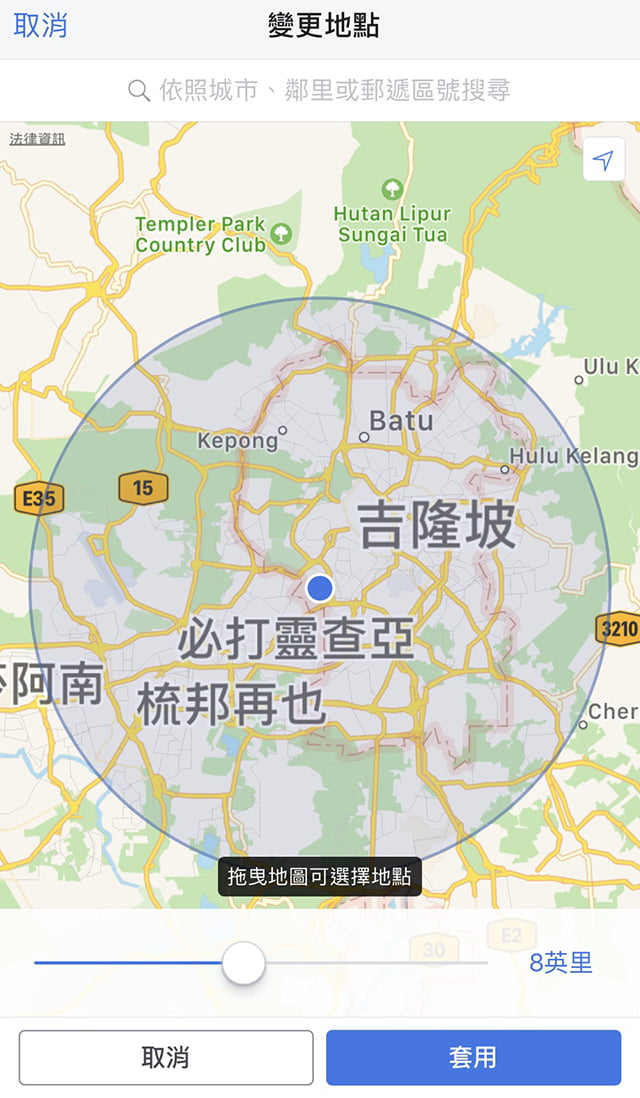Viewport: 640px width, 1098px height.
Task: Tap the bottom 取消 button
Action: [x=166, y=1057]
